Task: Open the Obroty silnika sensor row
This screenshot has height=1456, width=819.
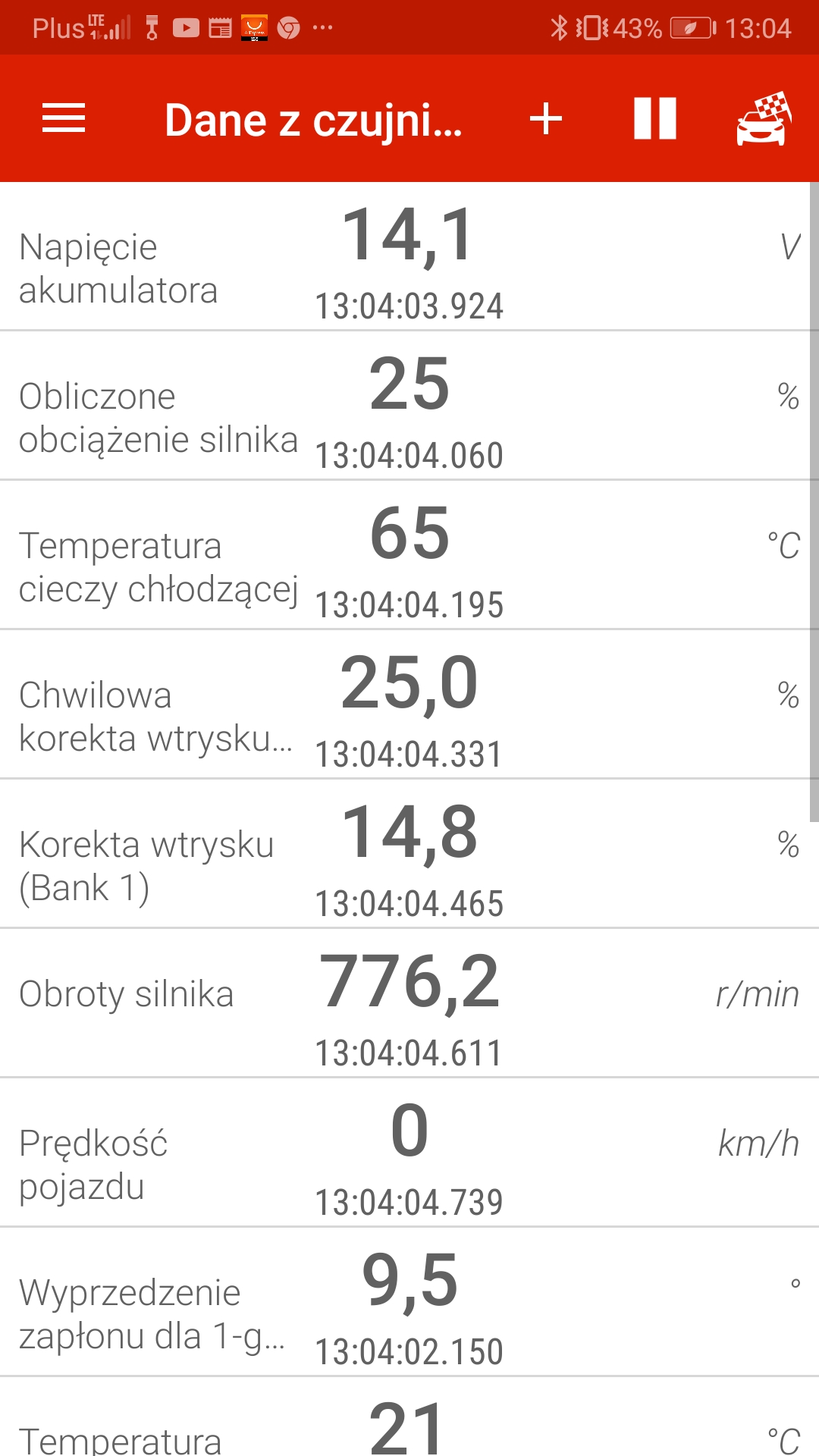Action: pyautogui.click(x=409, y=1003)
